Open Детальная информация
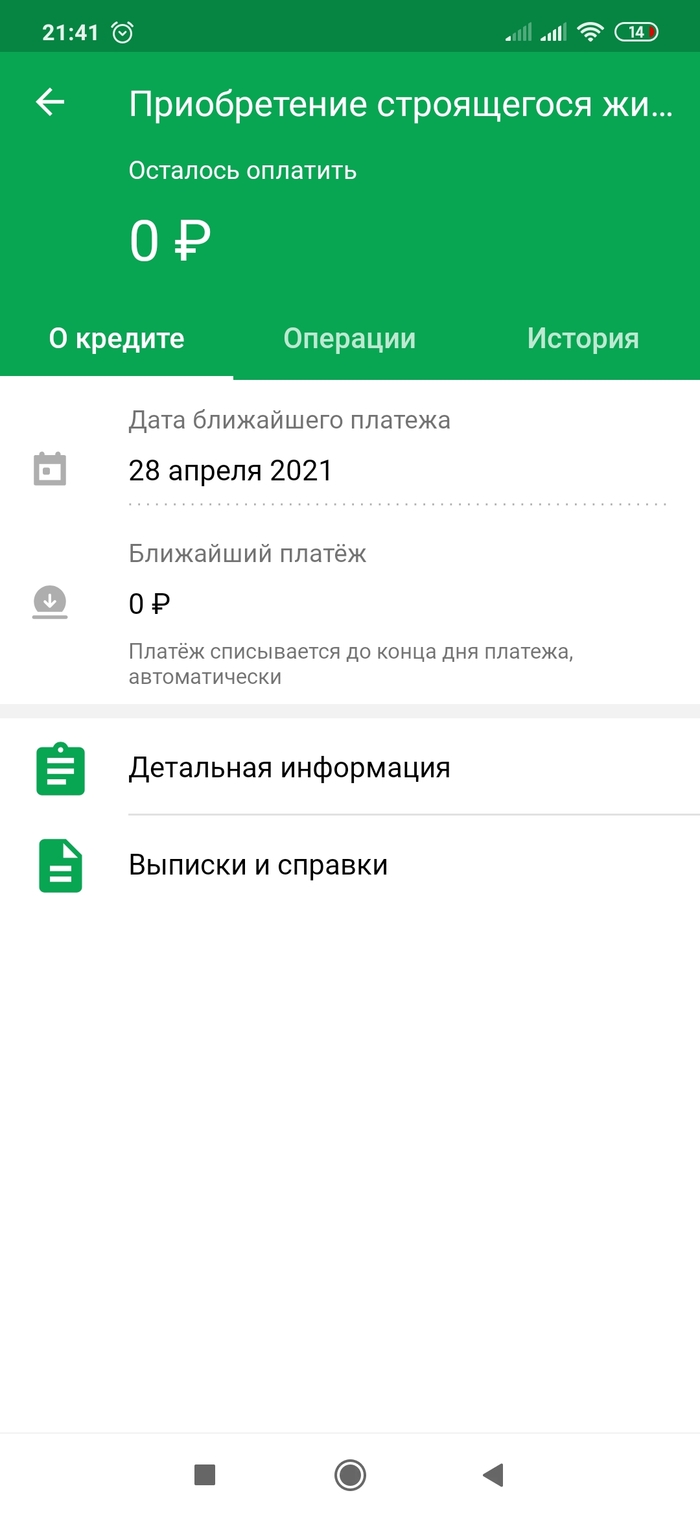The width and height of the screenshot is (700, 1517). point(289,768)
